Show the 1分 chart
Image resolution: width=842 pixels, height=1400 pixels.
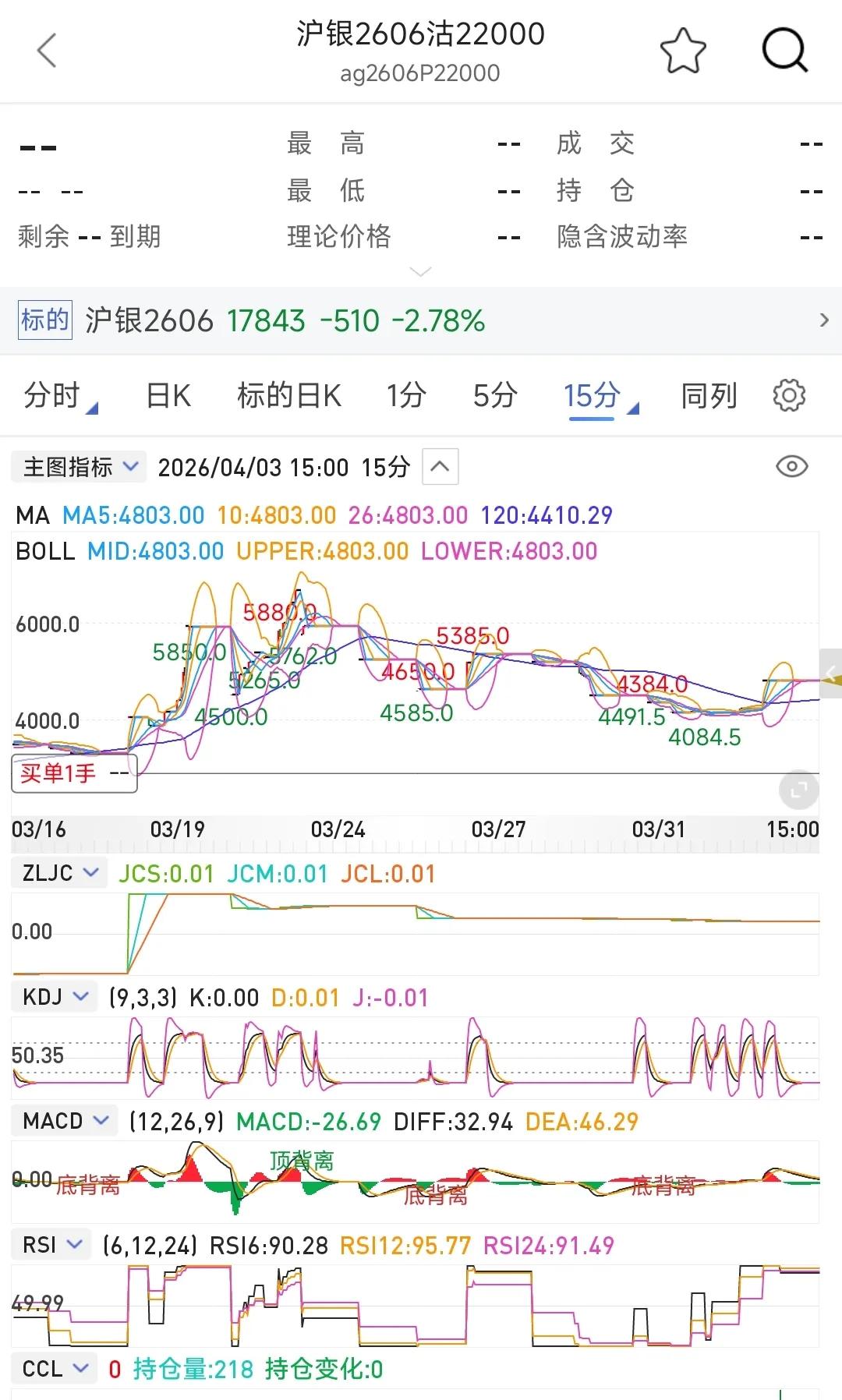click(x=406, y=396)
